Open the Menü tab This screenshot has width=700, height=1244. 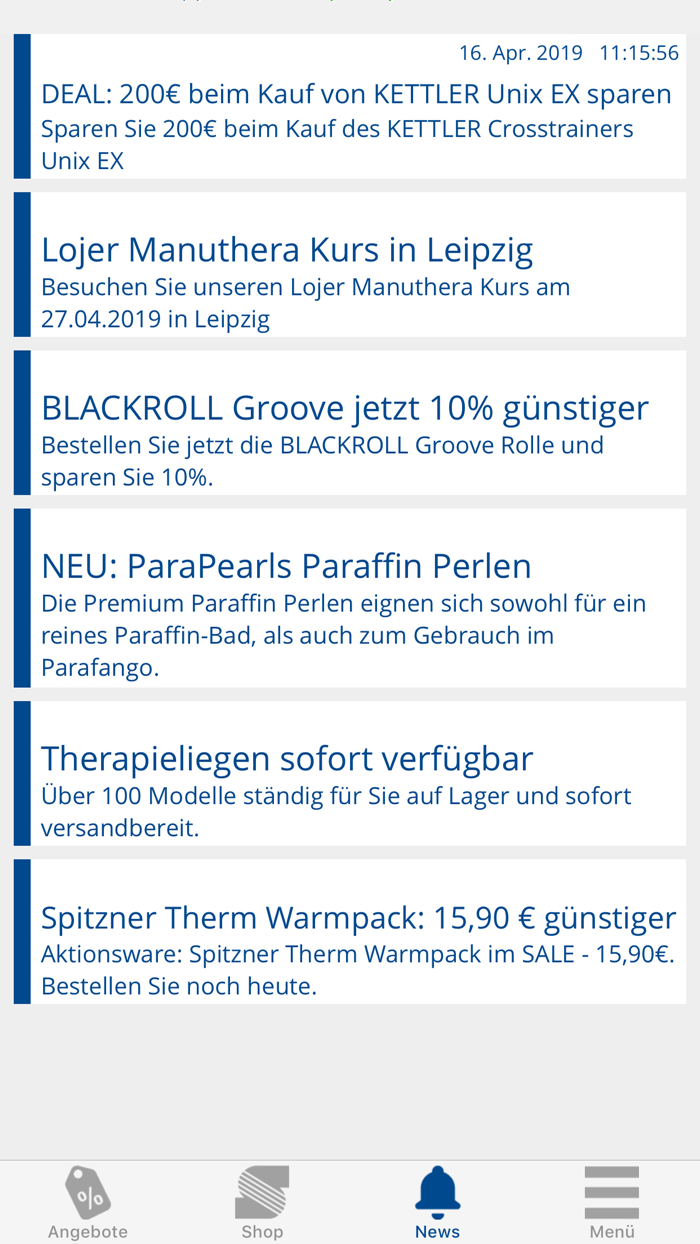click(x=612, y=1202)
